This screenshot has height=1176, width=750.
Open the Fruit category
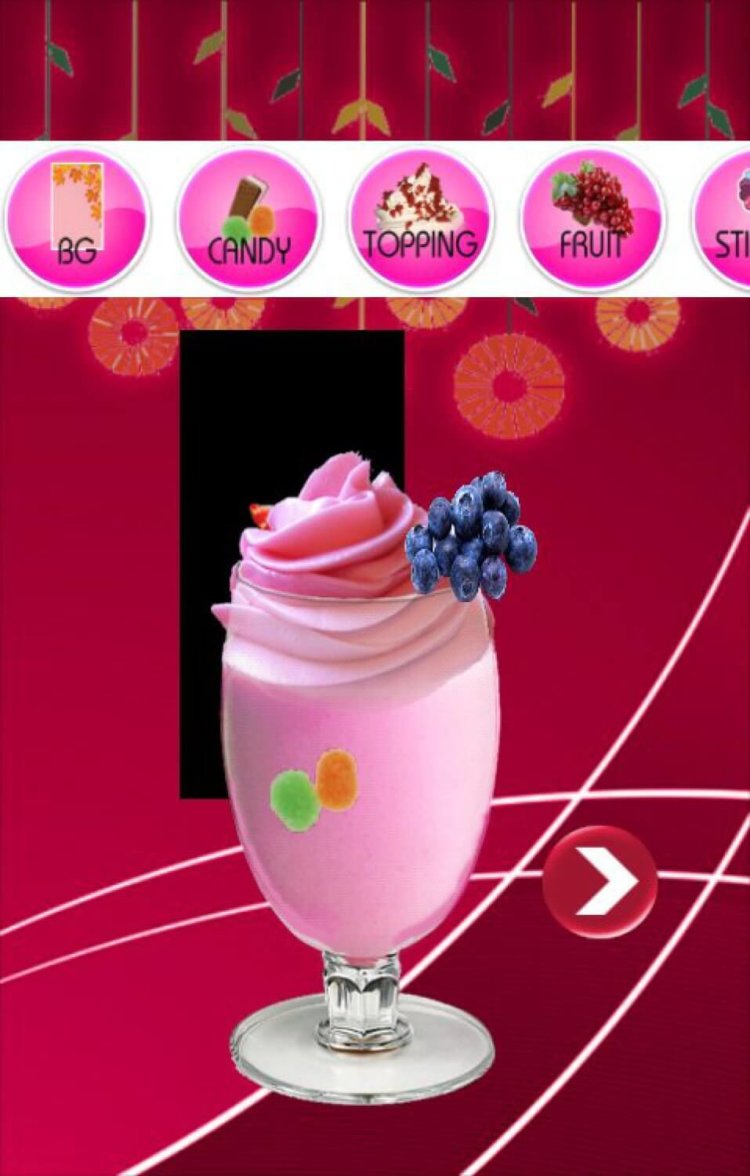(592, 218)
